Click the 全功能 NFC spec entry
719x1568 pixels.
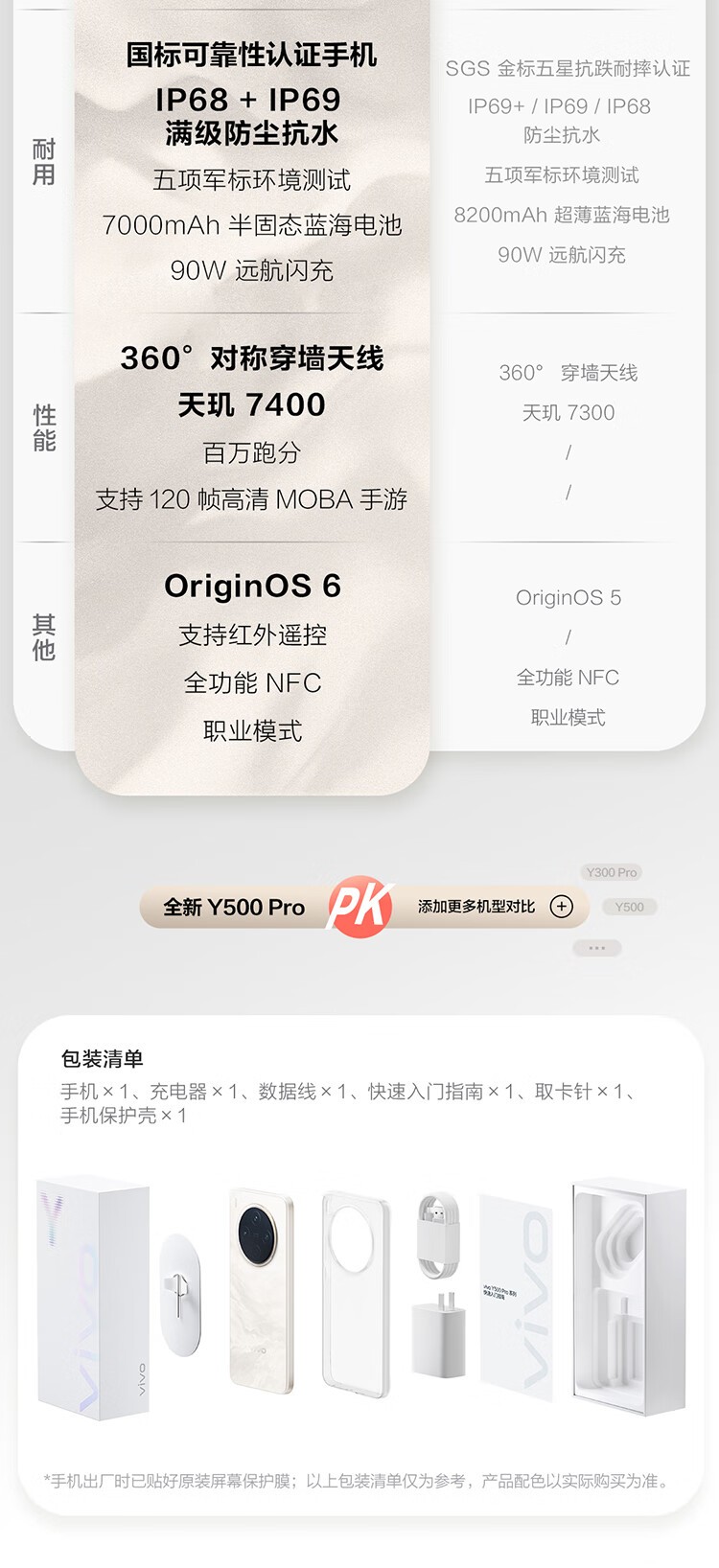[255, 682]
